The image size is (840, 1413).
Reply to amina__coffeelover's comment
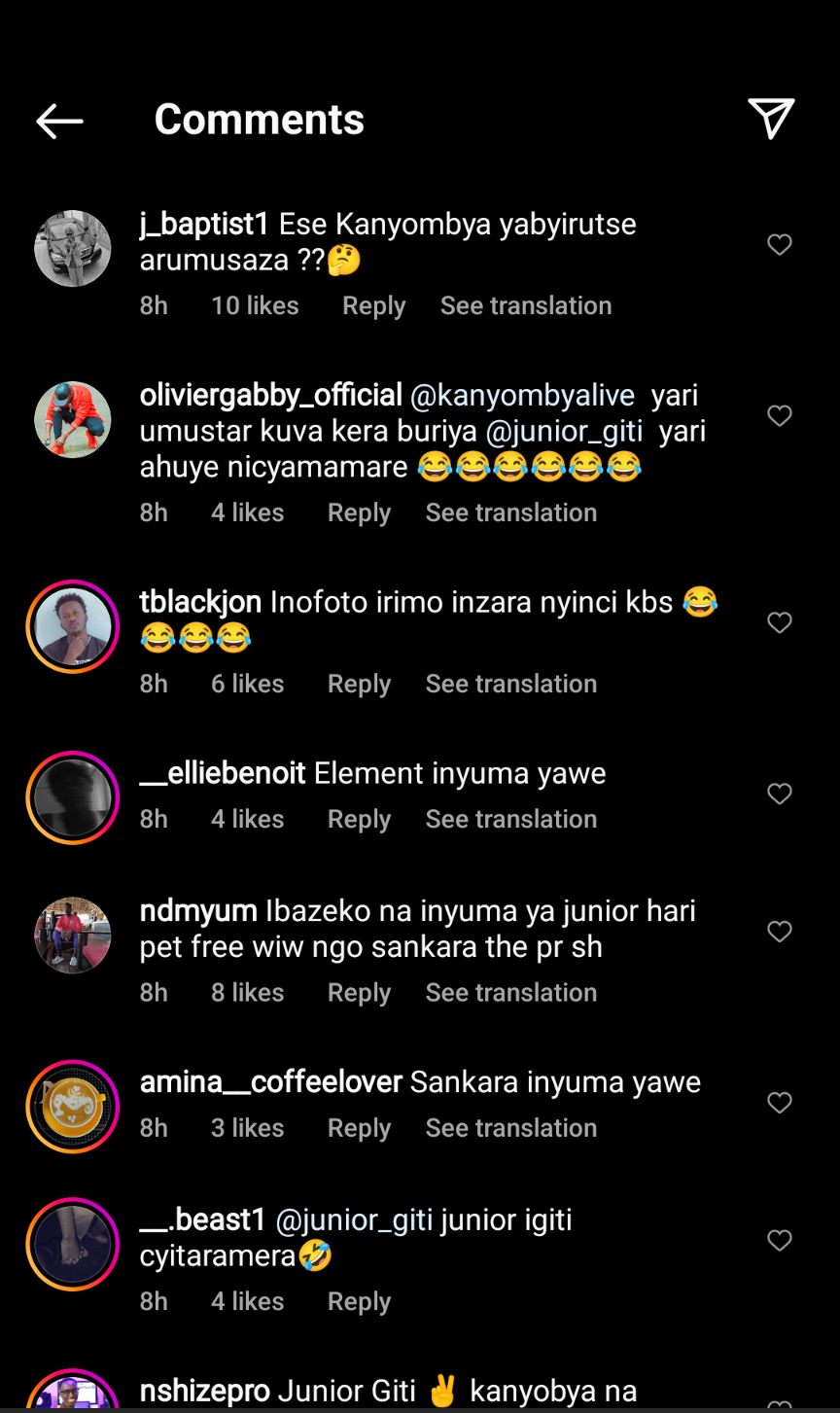pyautogui.click(x=359, y=1128)
